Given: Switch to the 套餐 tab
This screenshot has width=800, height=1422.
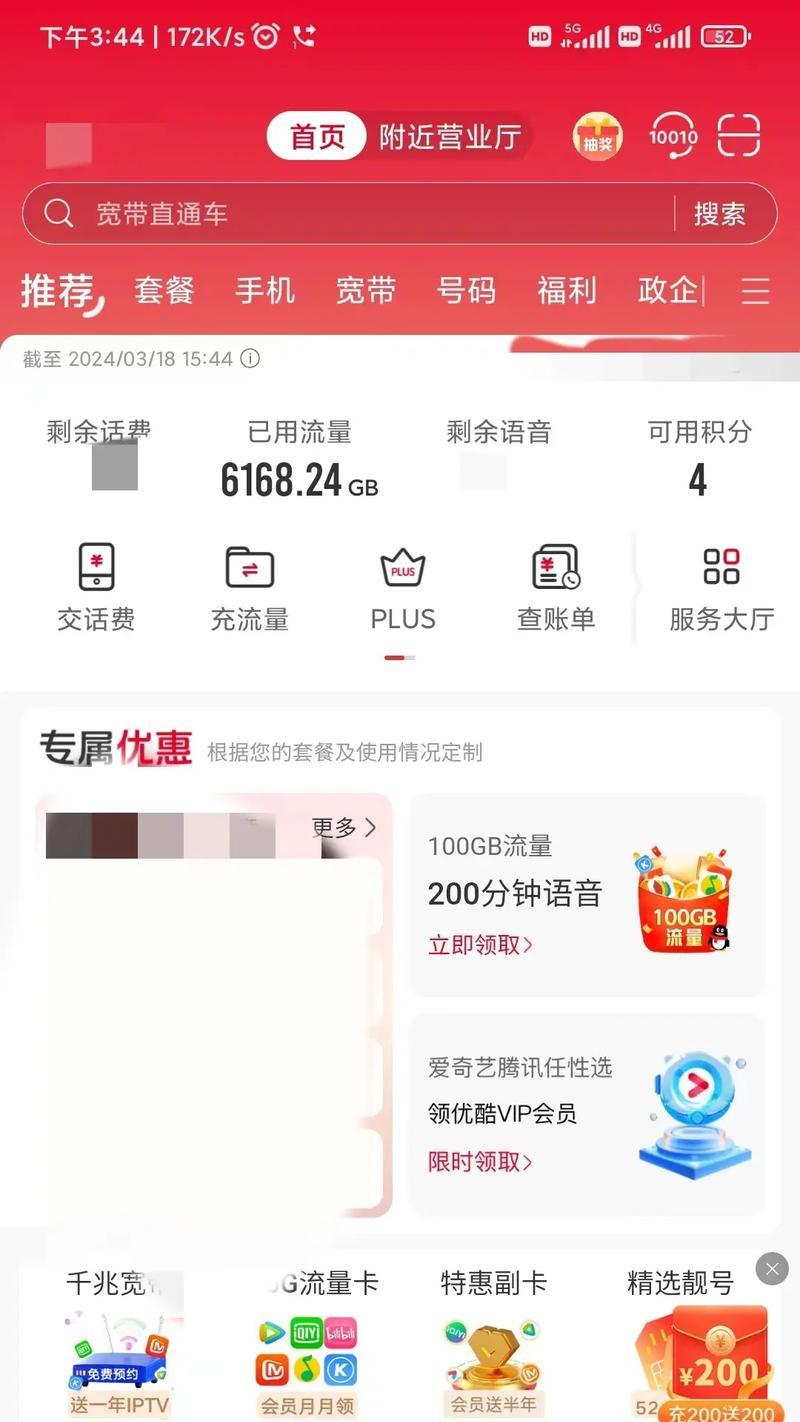Looking at the screenshot, I should pos(164,291).
